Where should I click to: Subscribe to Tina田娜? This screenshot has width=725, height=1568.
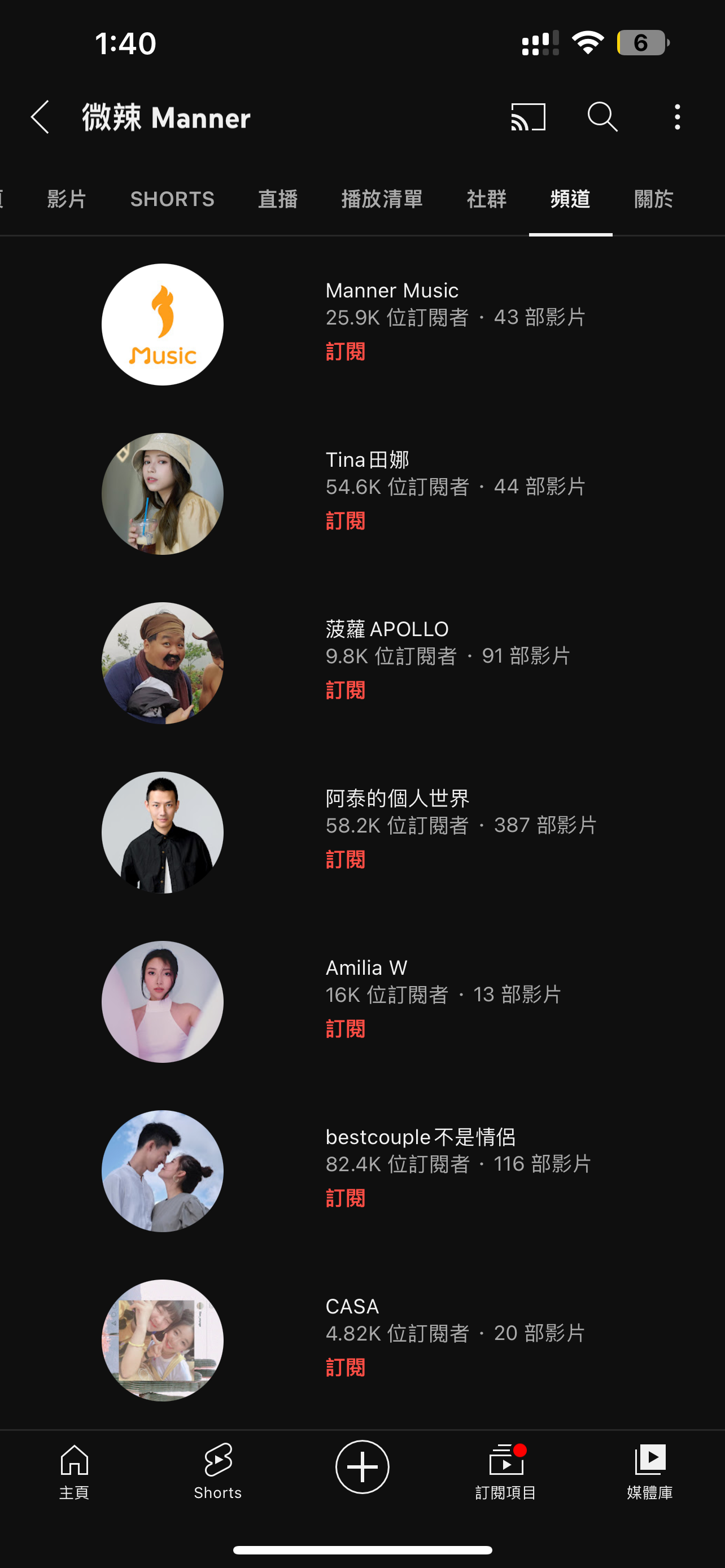[x=345, y=521]
